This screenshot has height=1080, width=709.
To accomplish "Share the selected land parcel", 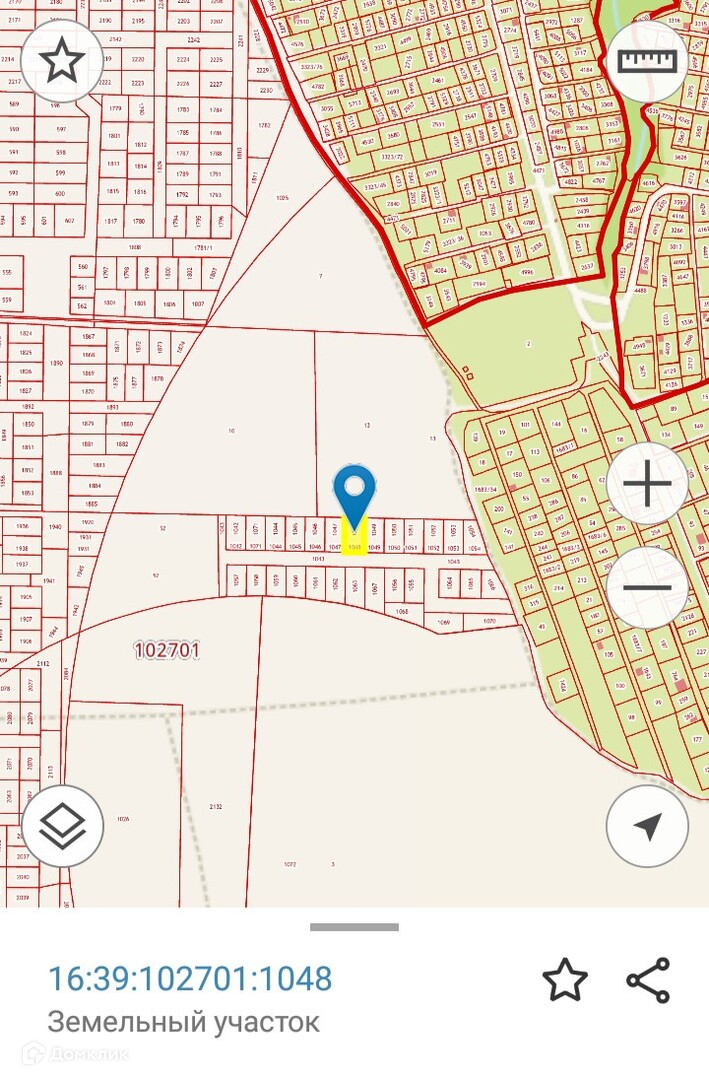I will [648, 980].
